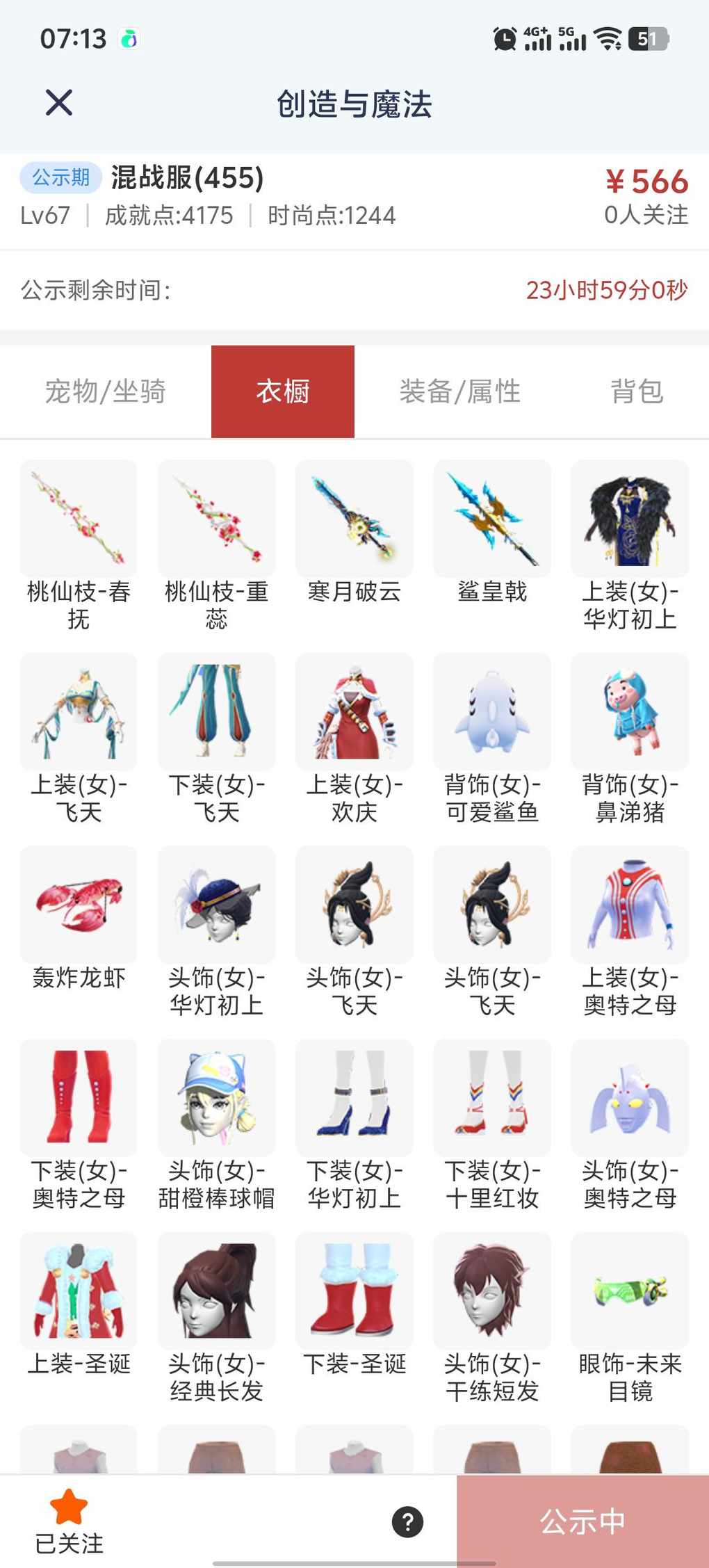Viewport: 709px width, 1568px height.
Task: Tap the 公示中 button
Action: 582,1521
